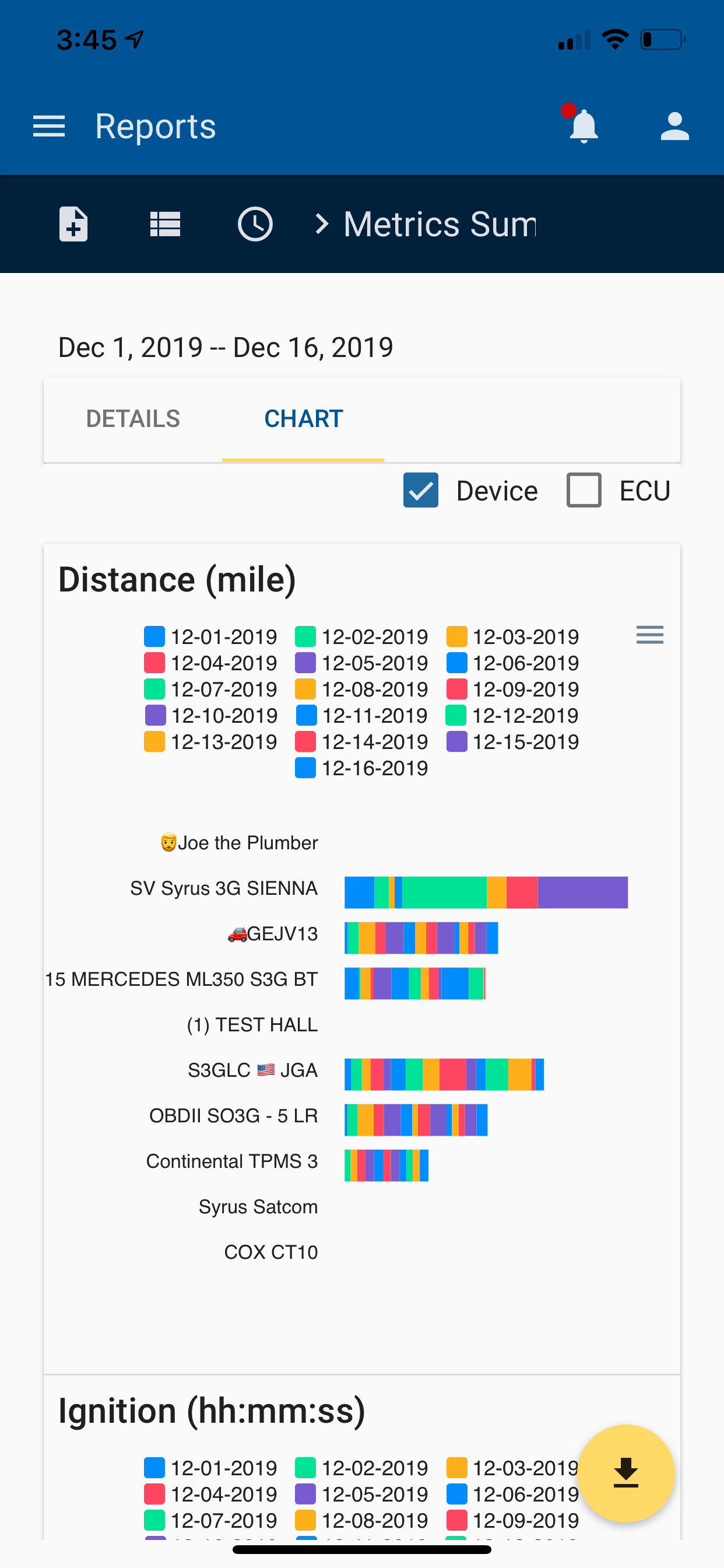Image resolution: width=724 pixels, height=1568 pixels.
Task: Select the date range Dec 1 -- Dec 16
Action: [x=226, y=346]
